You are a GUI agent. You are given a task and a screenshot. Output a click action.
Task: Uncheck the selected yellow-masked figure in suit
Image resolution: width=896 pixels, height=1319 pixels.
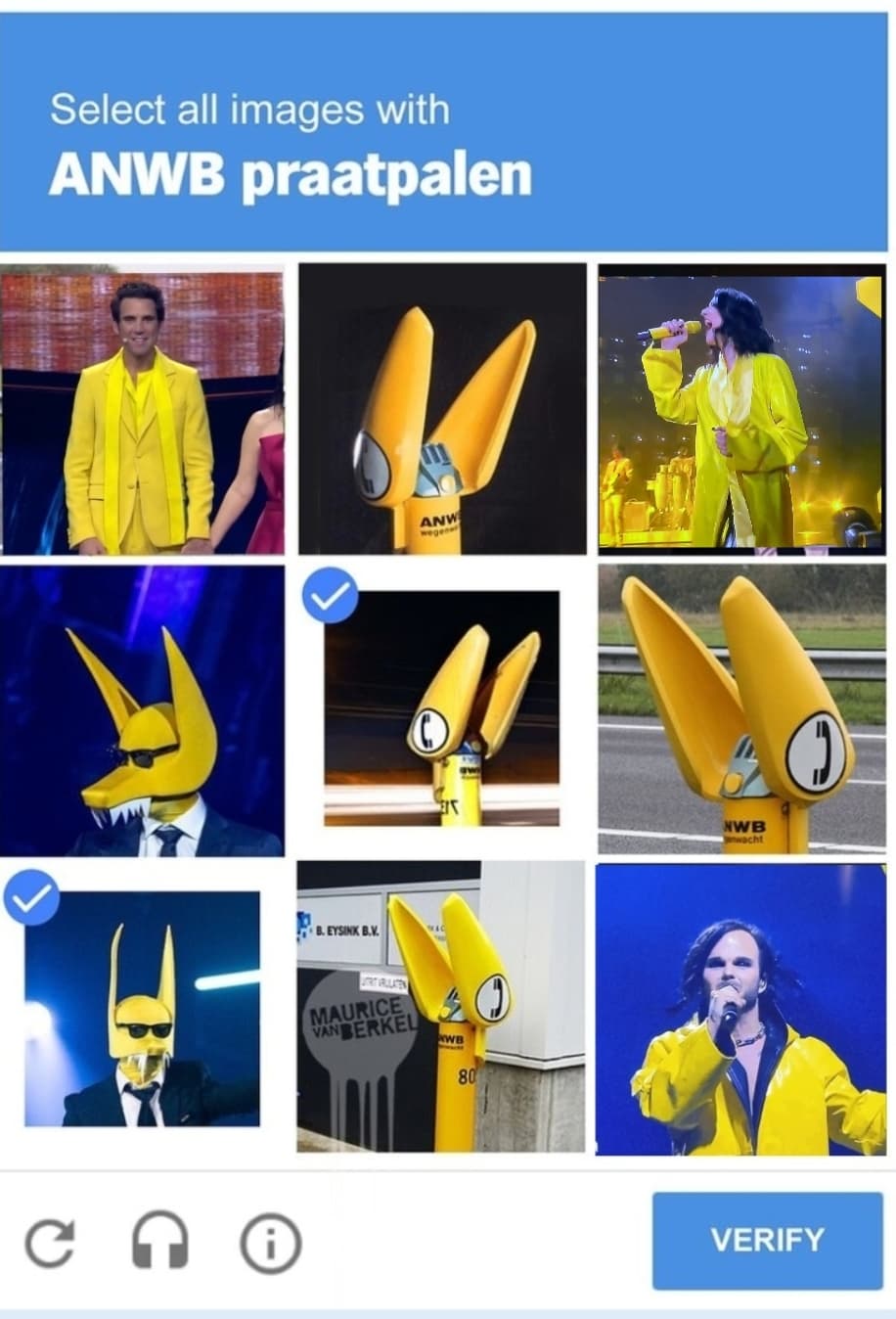[x=143, y=1008]
